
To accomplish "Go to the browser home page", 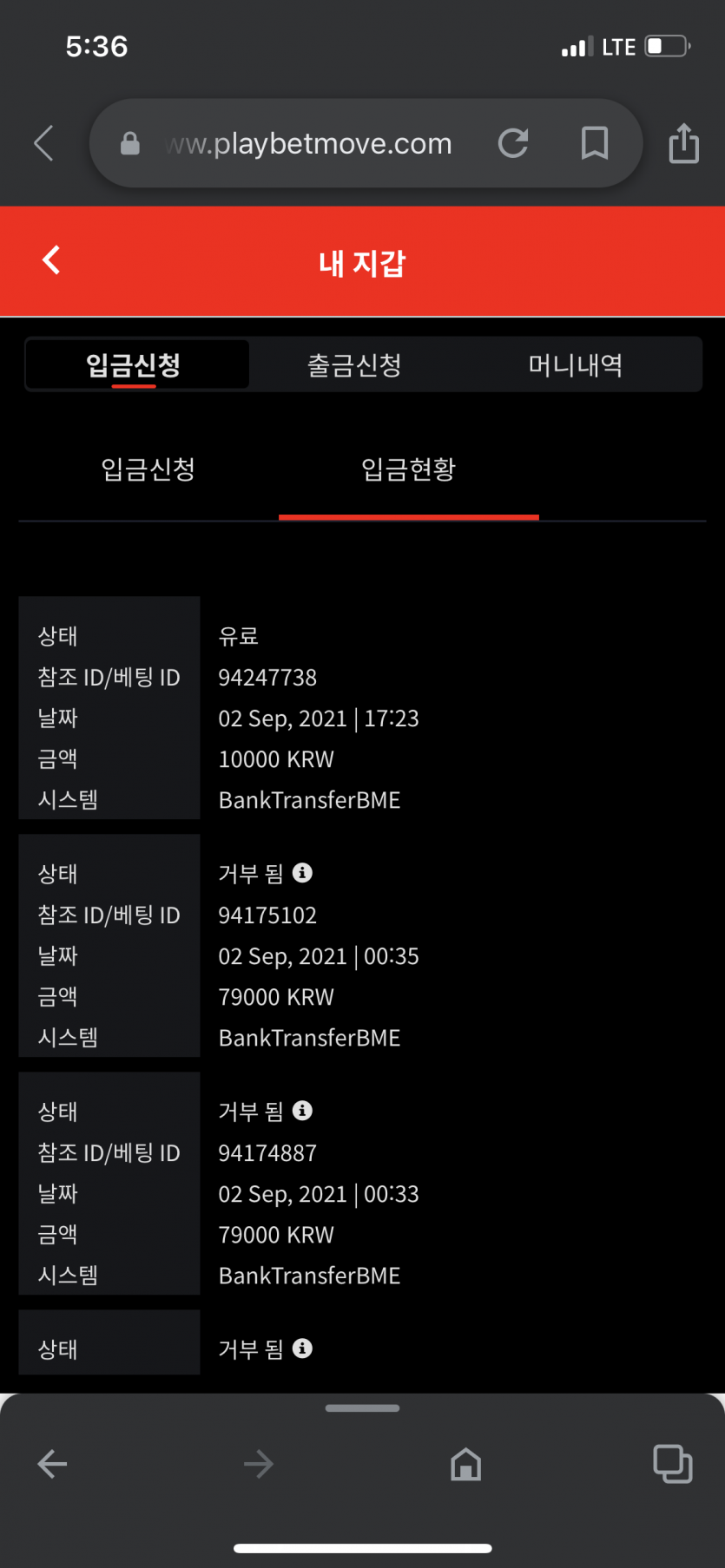I will tap(466, 1465).
